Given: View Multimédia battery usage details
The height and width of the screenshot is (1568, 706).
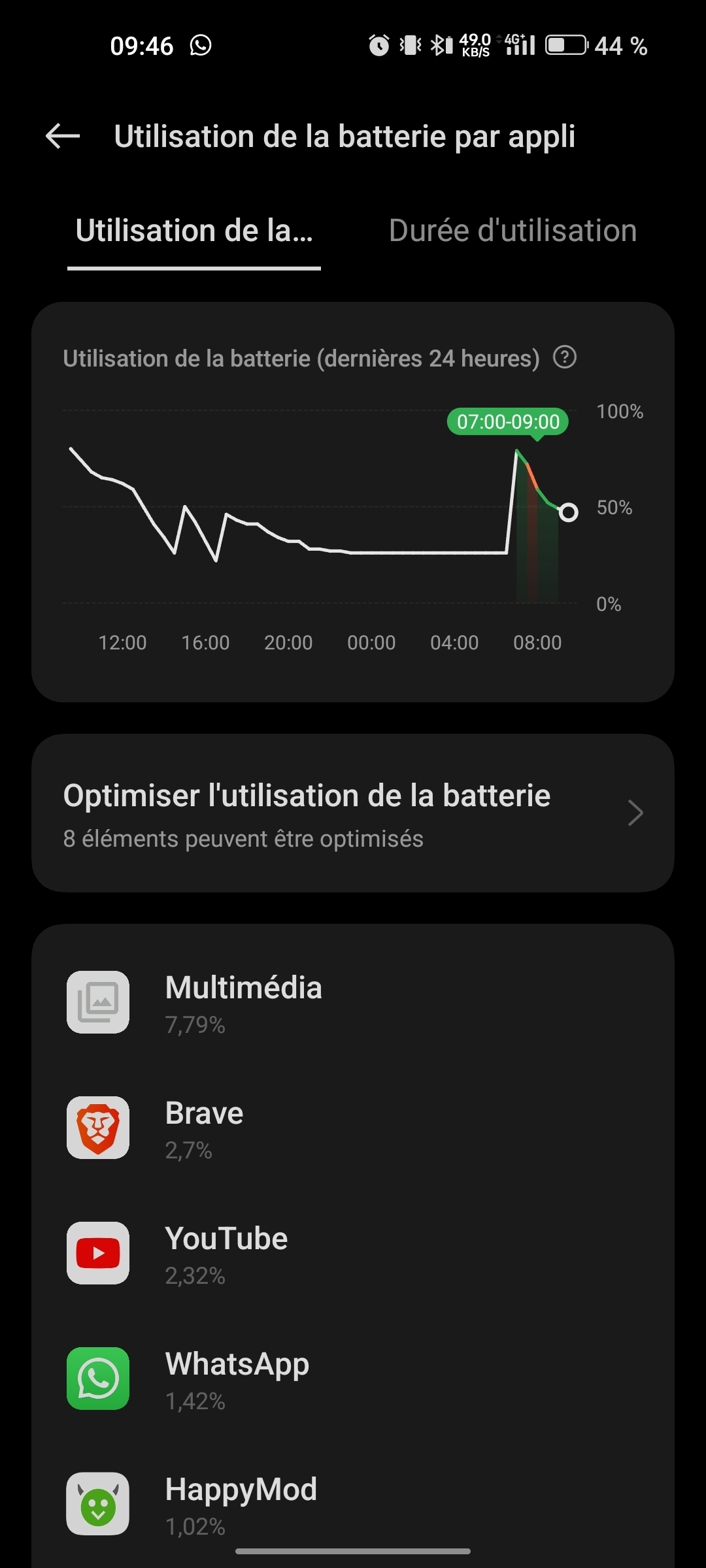Looking at the screenshot, I should (353, 1003).
